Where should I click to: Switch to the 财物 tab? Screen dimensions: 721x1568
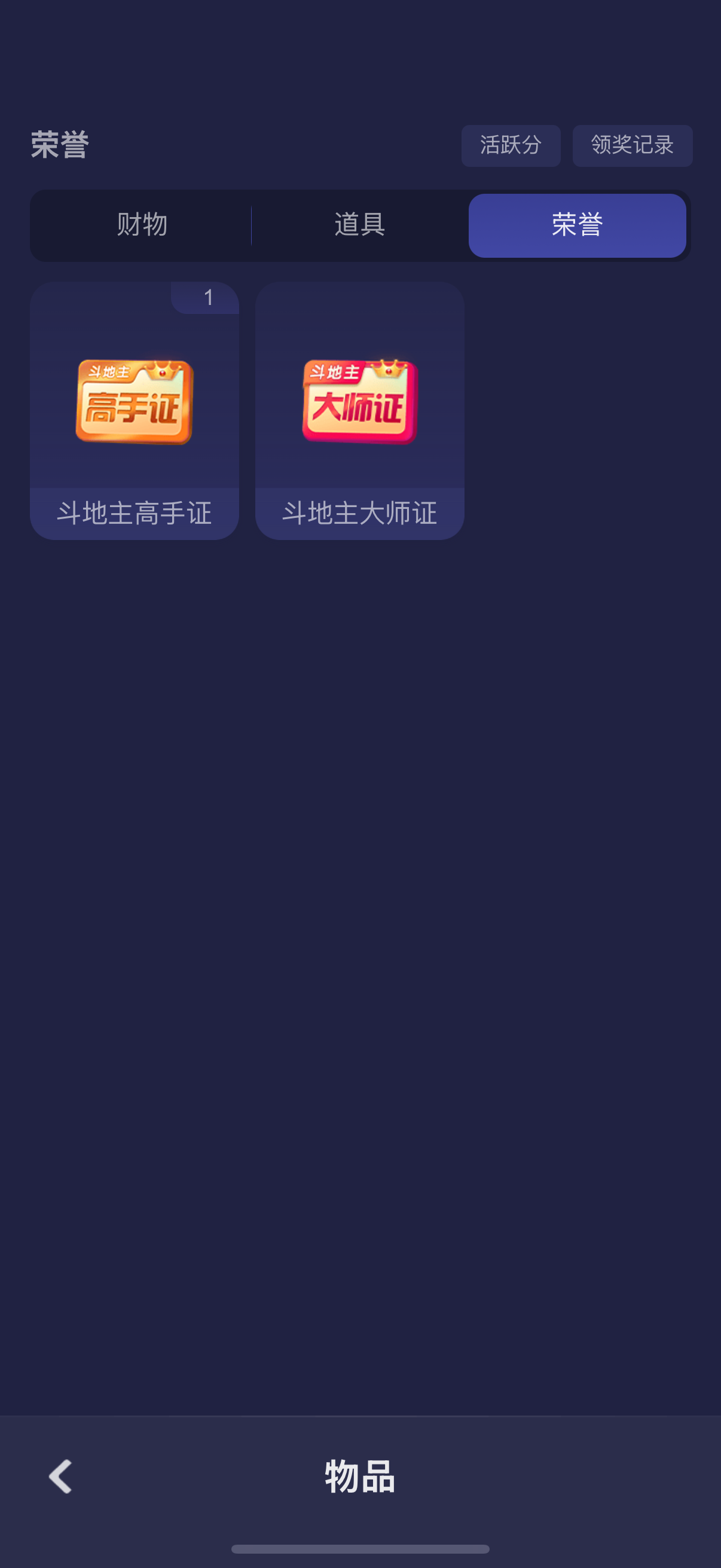pos(142,225)
